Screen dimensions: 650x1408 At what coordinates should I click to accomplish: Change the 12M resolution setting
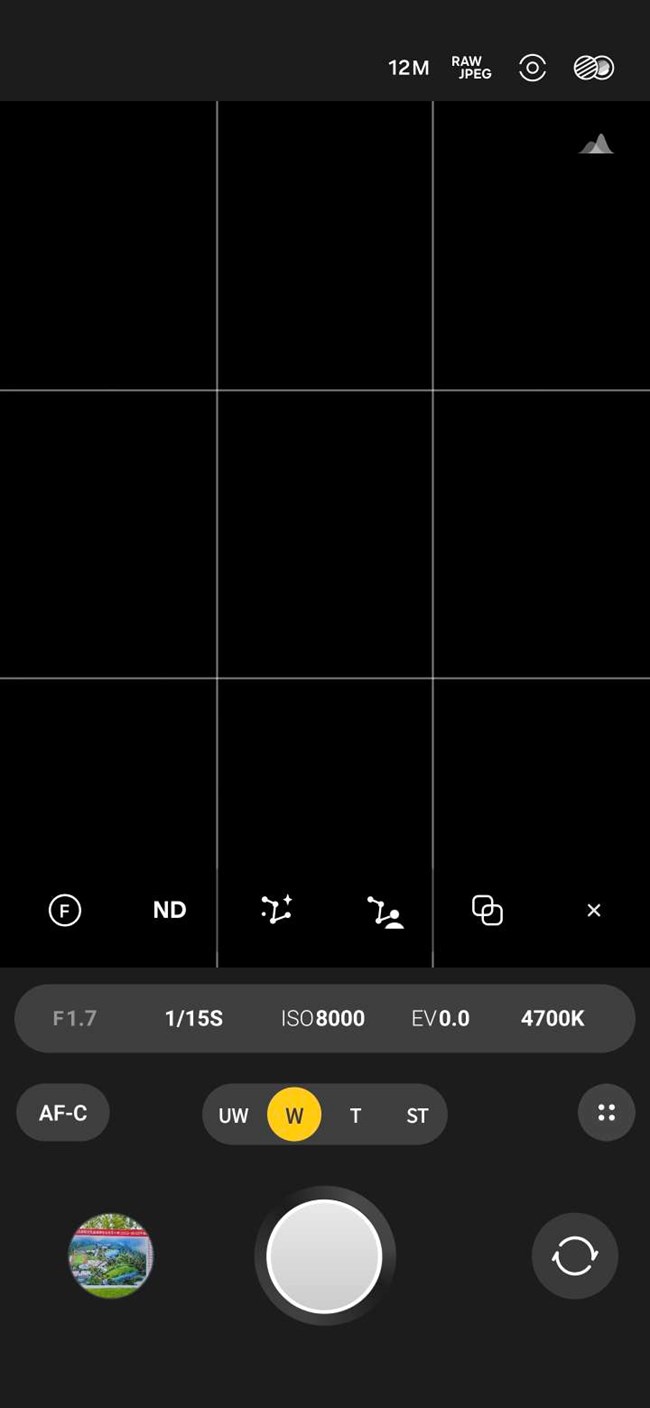408,68
